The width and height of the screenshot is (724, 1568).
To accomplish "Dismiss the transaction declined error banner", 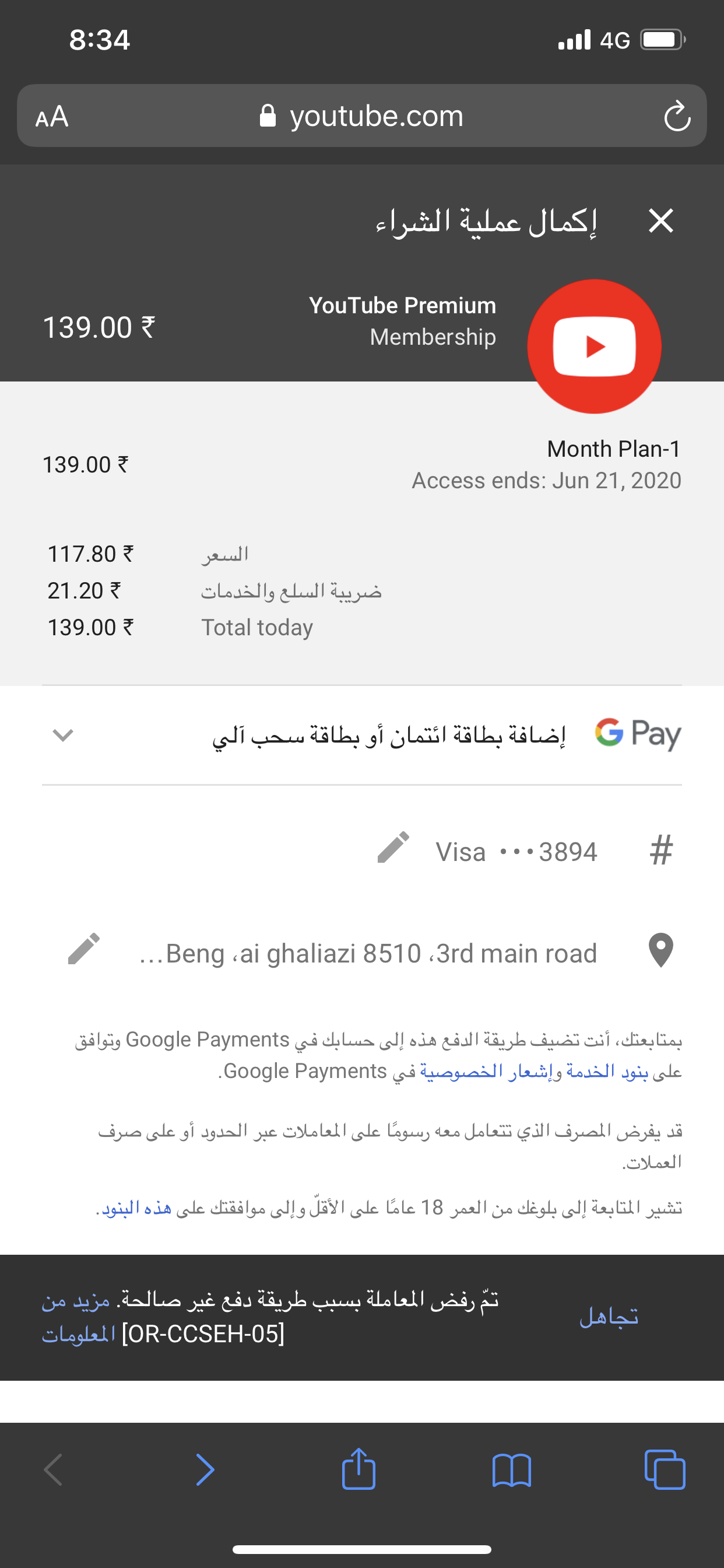I will [x=609, y=1317].
